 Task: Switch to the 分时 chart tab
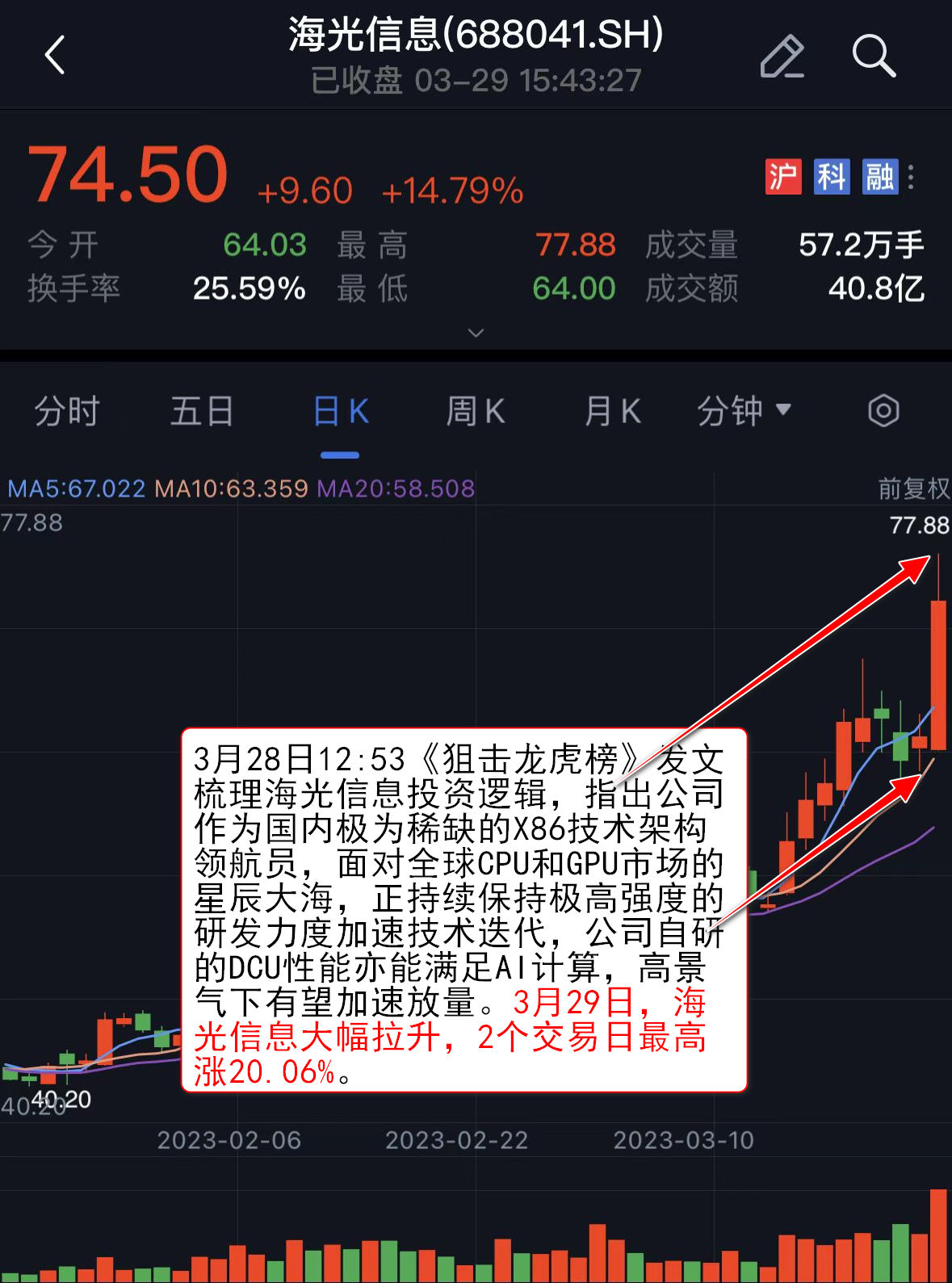pos(66,412)
